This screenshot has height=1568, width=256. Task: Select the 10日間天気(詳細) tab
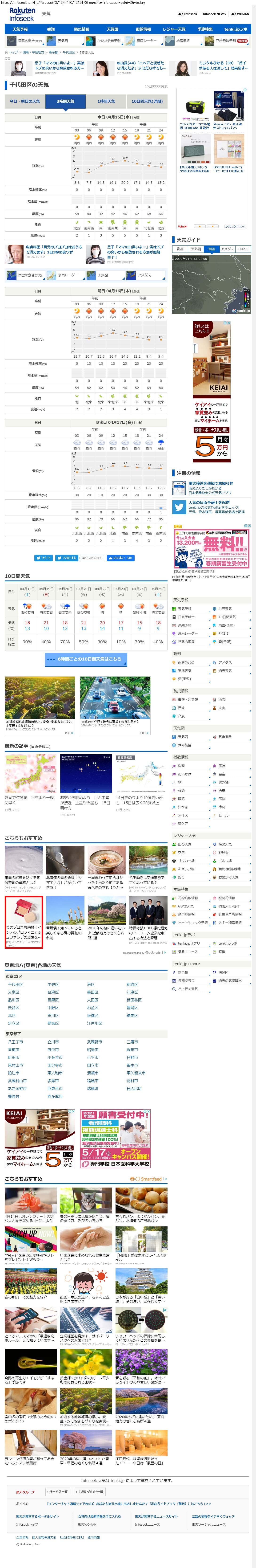[147, 101]
